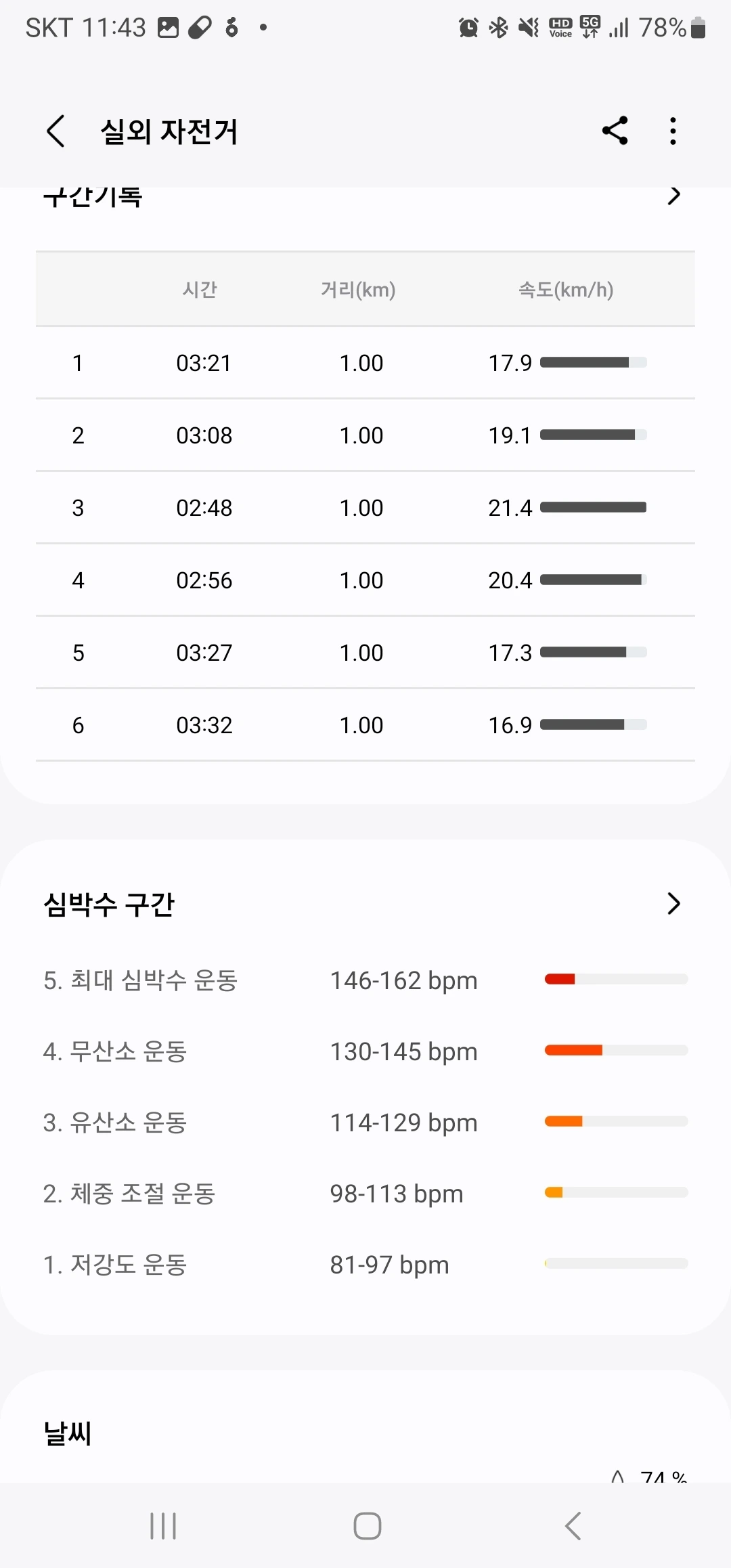Open 심박수 구간 details

pyautogui.click(x=673, y=903)
